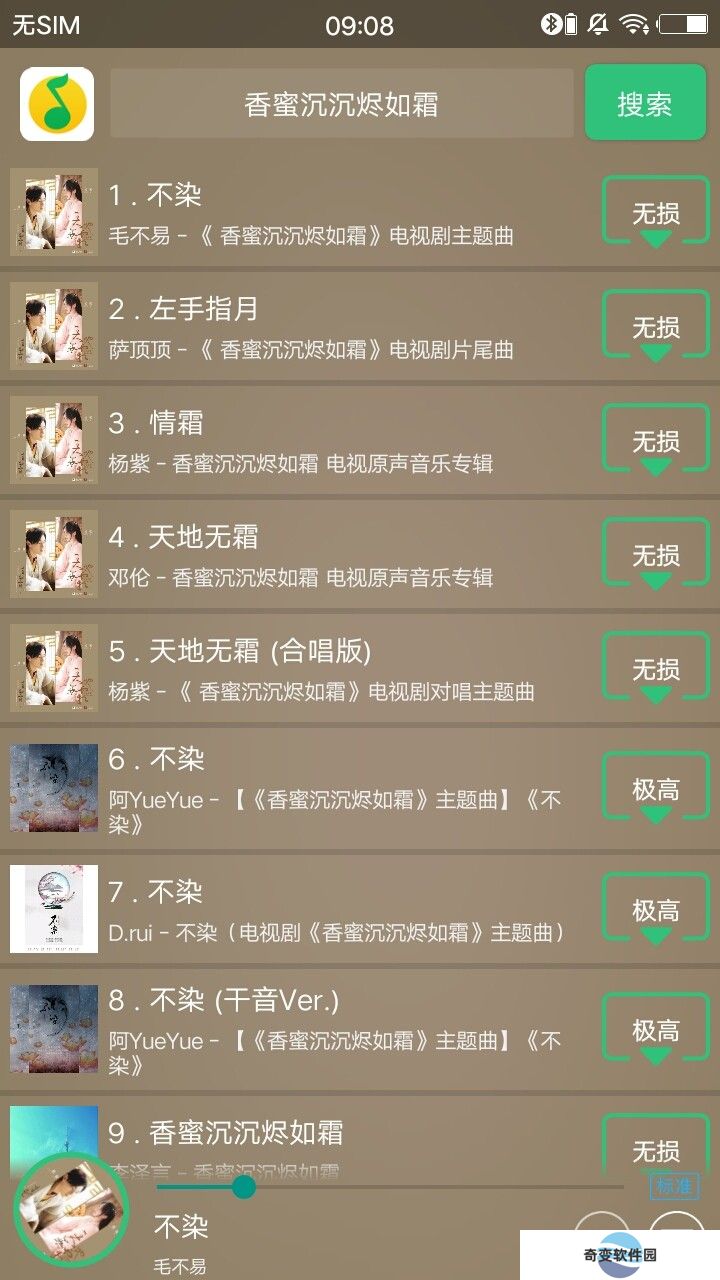Viewport: 720px width, 1280px height.
Task: Open now-playing album cover for 不染
Action: click(x=71, y=1210)
